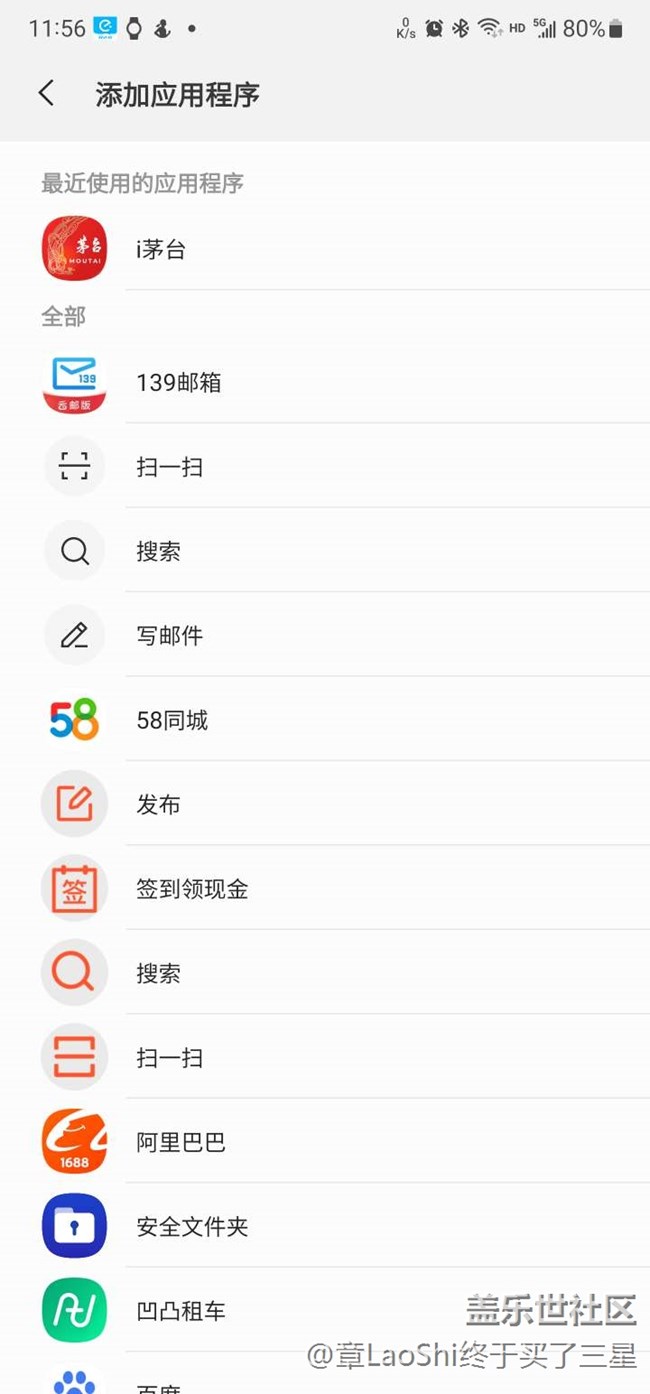Pick the gray 搜索 shortcut under 139邮箱
Screen dimensions: 650x1394
pyautogui.click(x=159, y=551)
